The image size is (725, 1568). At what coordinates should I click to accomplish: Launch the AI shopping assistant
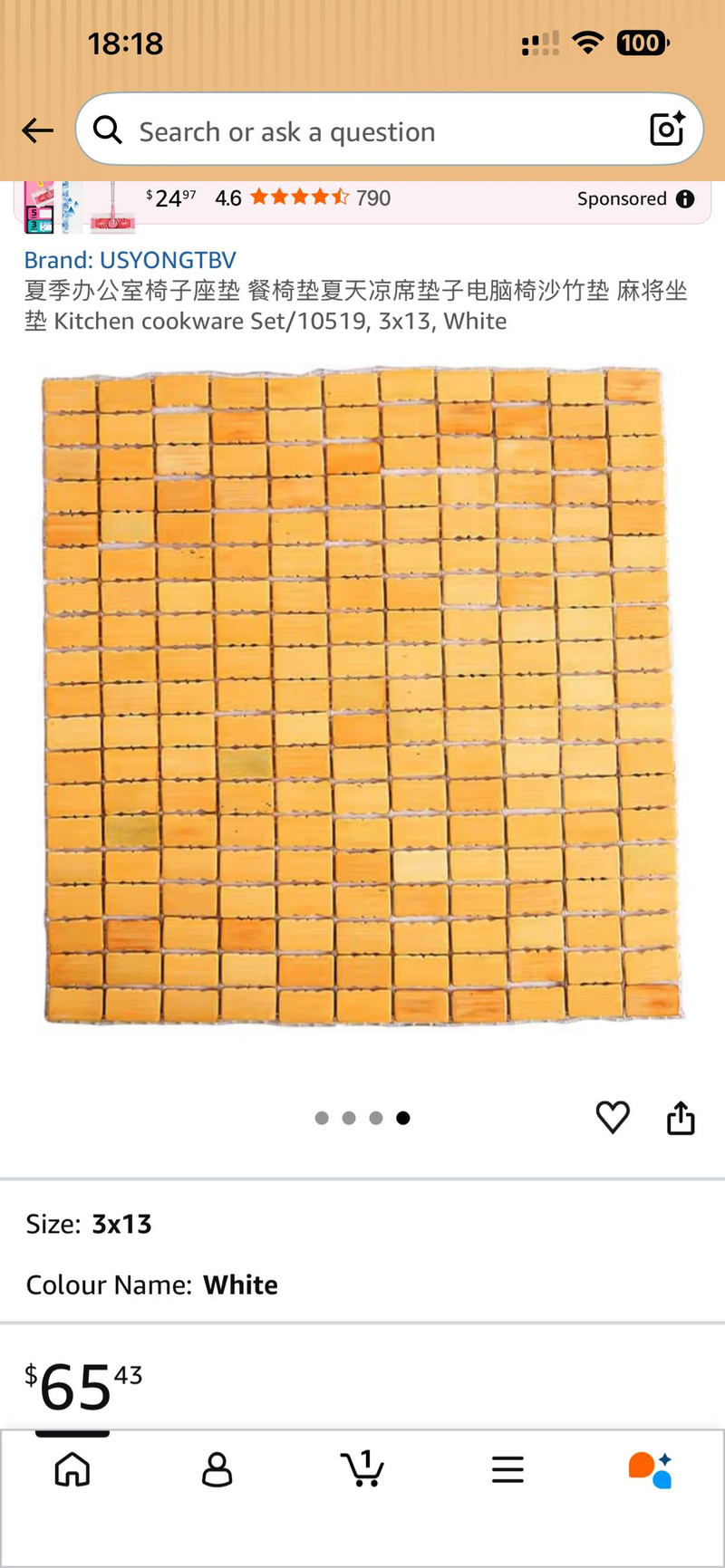[650, 1468]
